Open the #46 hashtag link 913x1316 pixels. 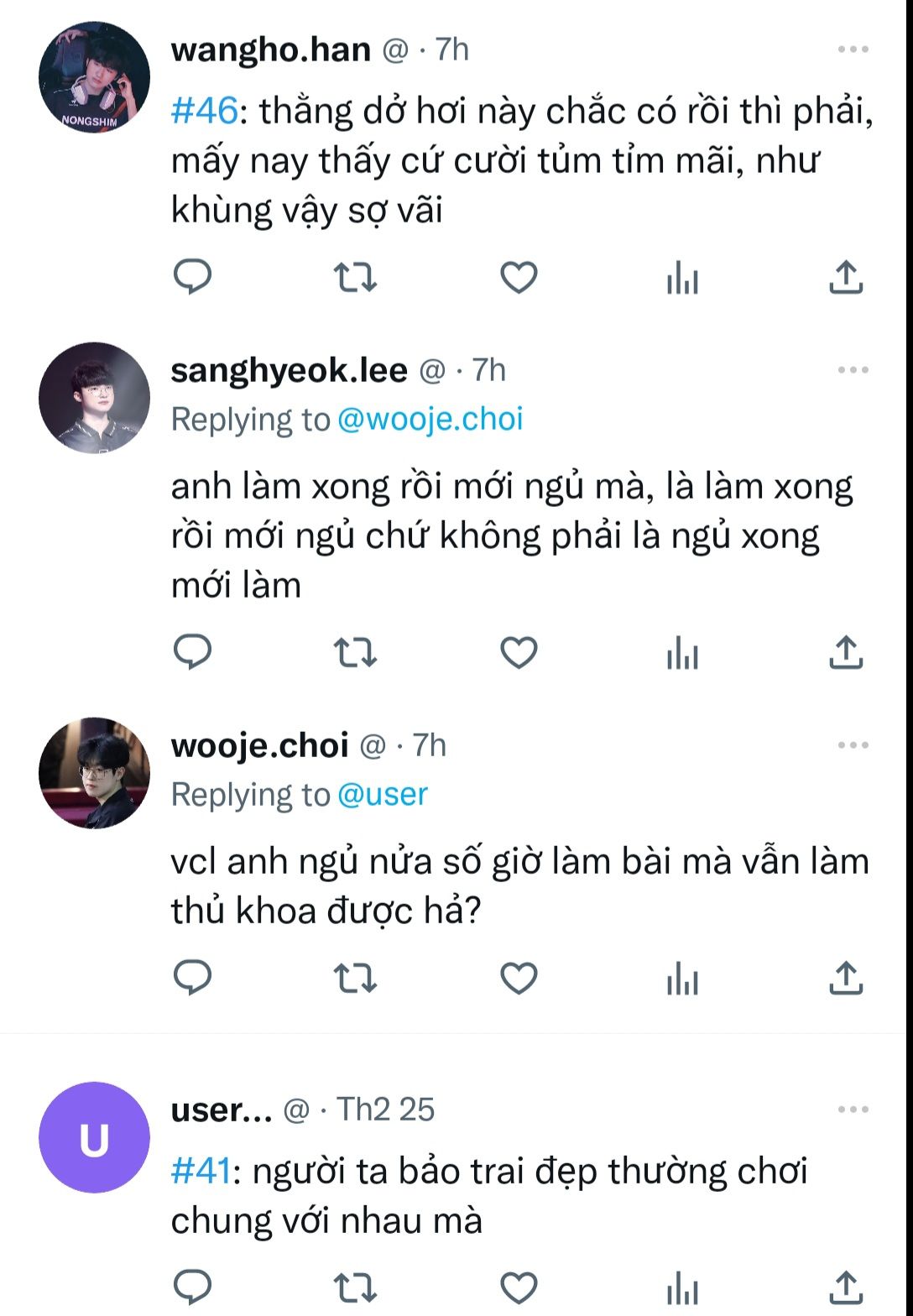point(204,111)
